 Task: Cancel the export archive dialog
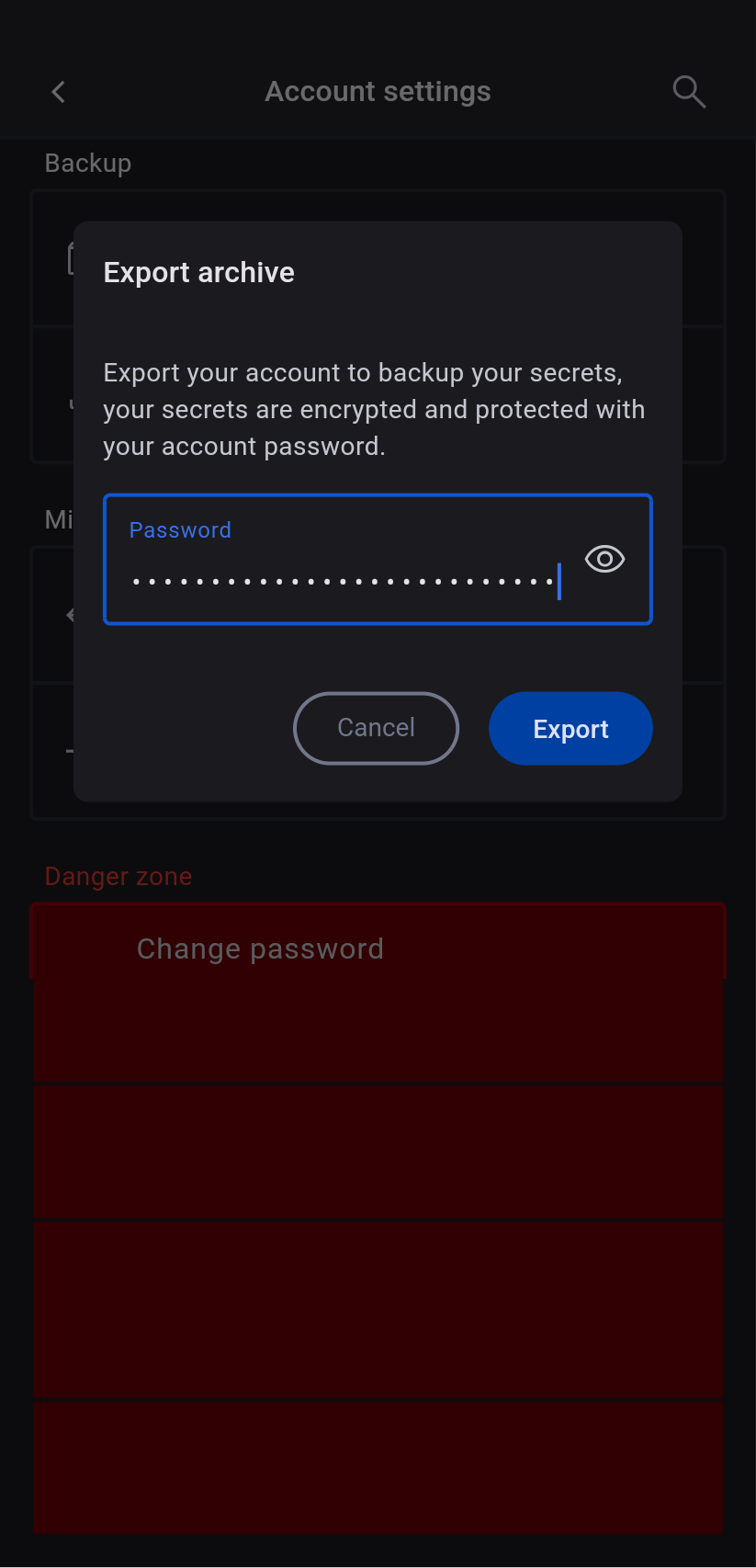click(376, 729)
